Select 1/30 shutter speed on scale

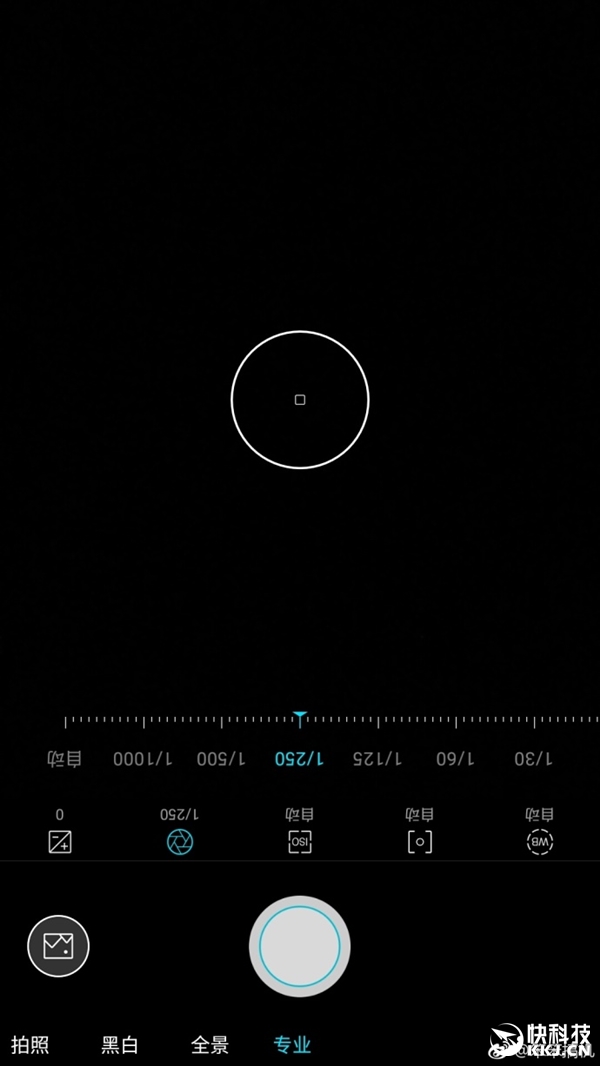point(534,759)
